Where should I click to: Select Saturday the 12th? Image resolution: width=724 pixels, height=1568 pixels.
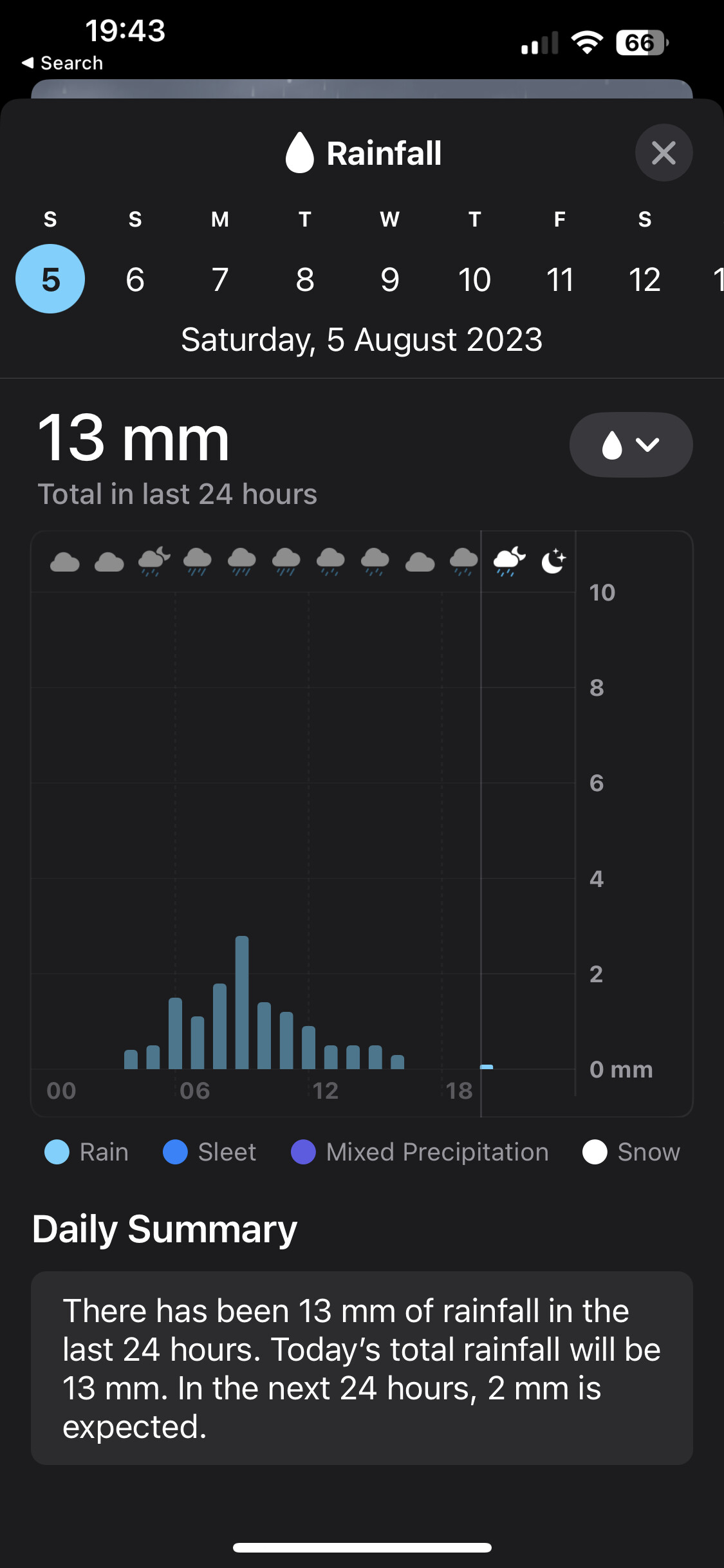[x=644, y=279]
